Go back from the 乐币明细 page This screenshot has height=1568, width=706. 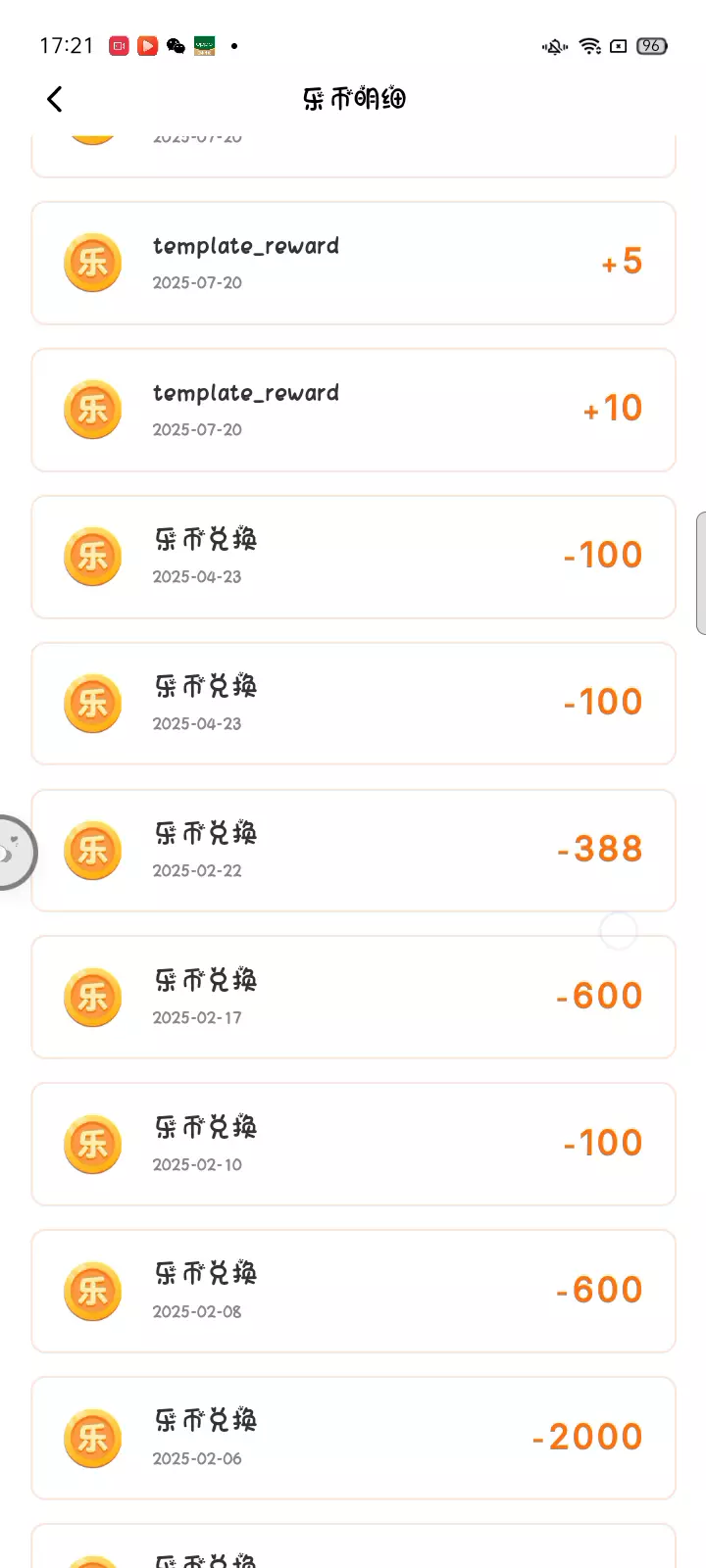[x=55, y=99]
